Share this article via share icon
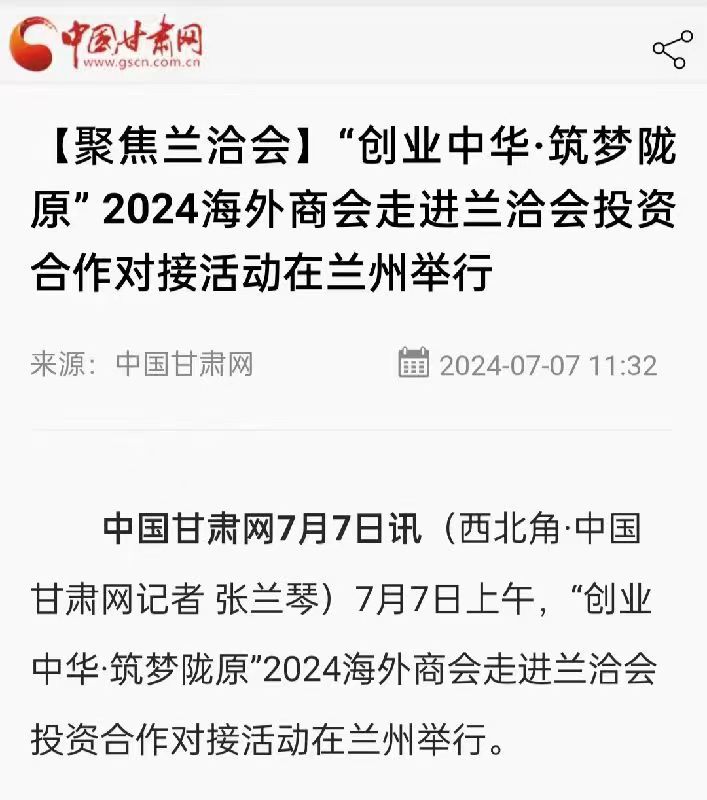Screen dimensions: 707x800 click(x=672, y=49)
